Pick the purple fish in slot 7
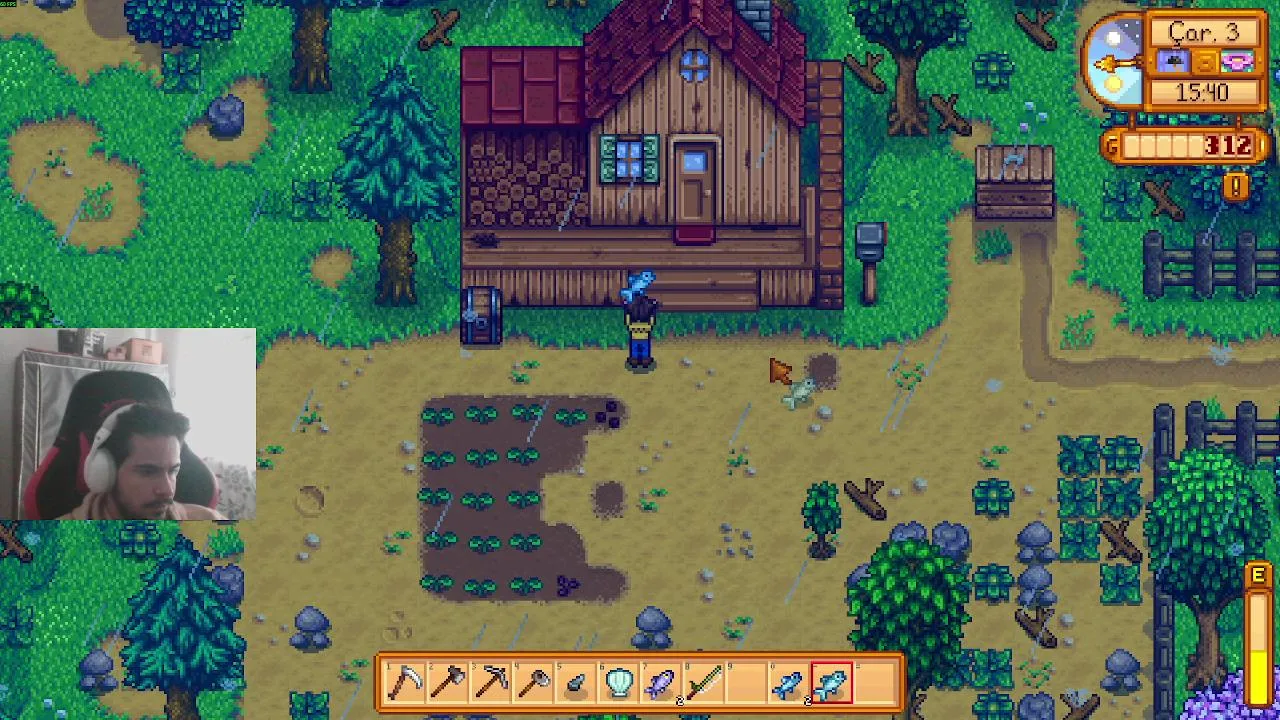The height and width of the screenshot is (720, 1280). coord(662,683)
